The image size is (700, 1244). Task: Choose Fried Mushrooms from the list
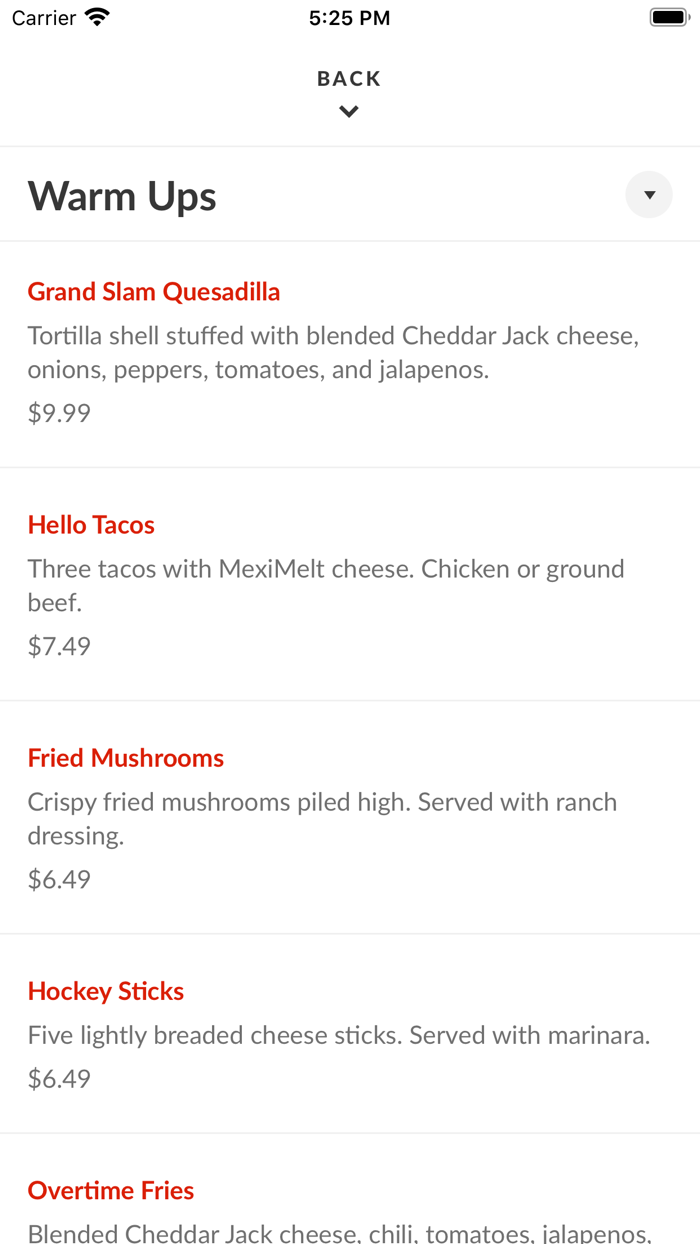coord(126,758)
